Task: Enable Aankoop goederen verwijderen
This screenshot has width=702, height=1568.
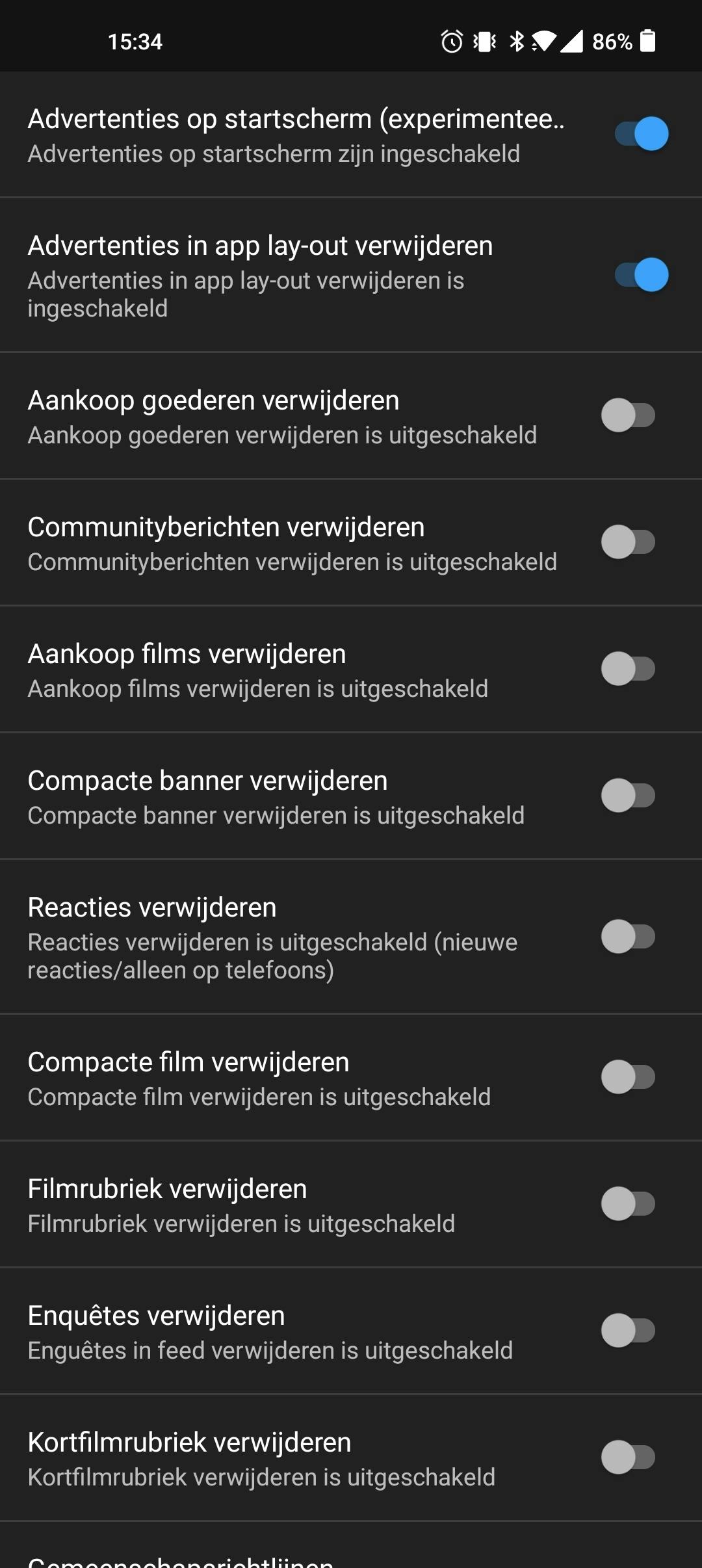Action: point(628,415)
